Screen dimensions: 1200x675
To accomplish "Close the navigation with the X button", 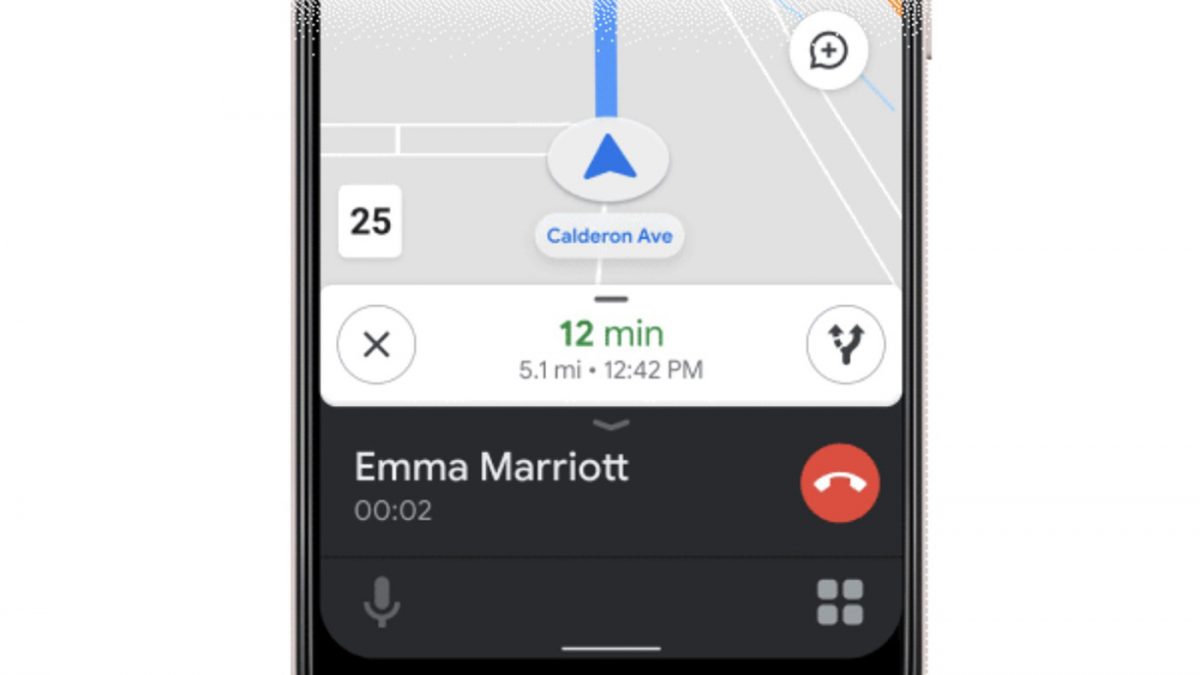I will (x=376, y=345).
